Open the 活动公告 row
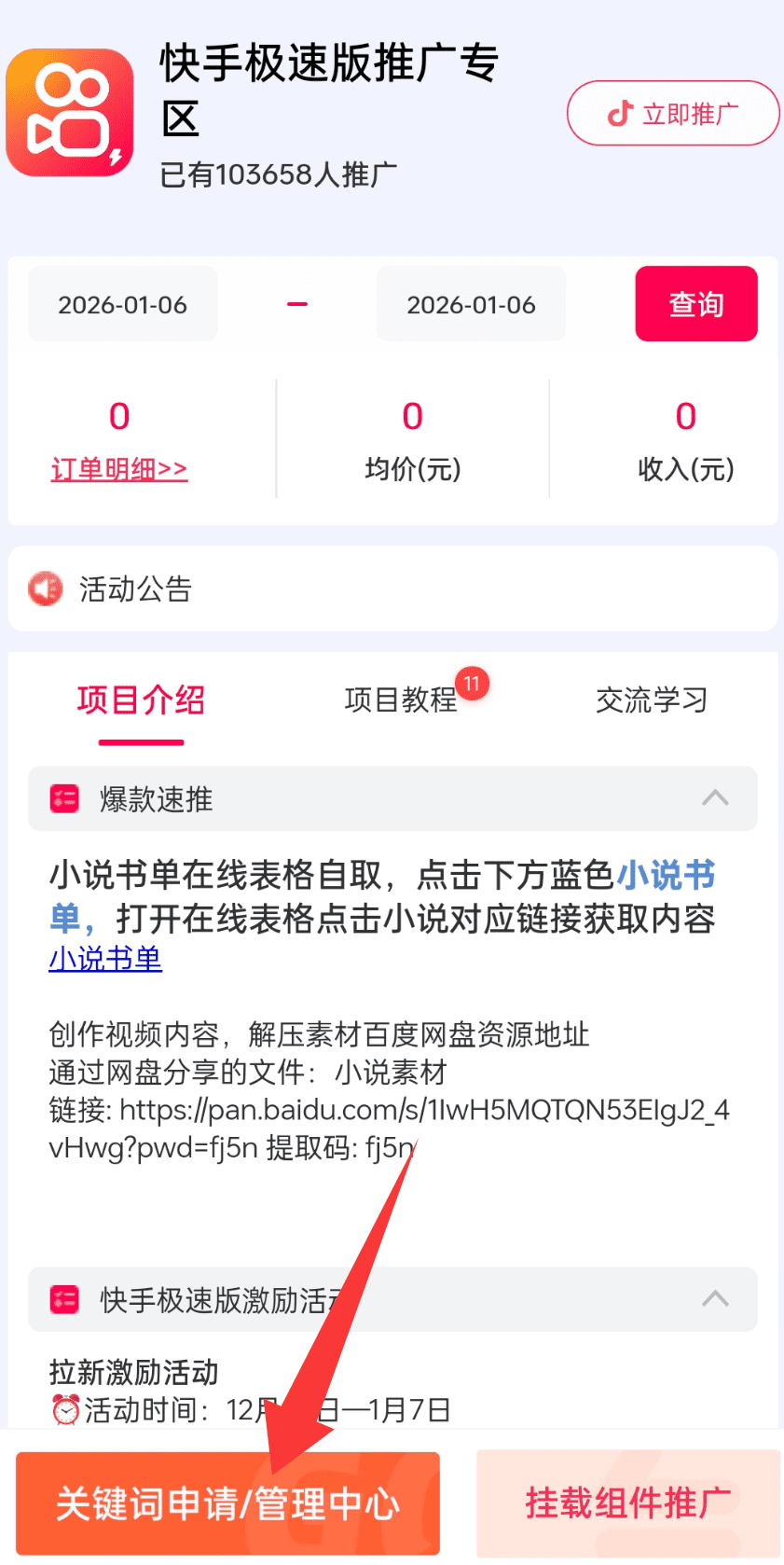 392,589
